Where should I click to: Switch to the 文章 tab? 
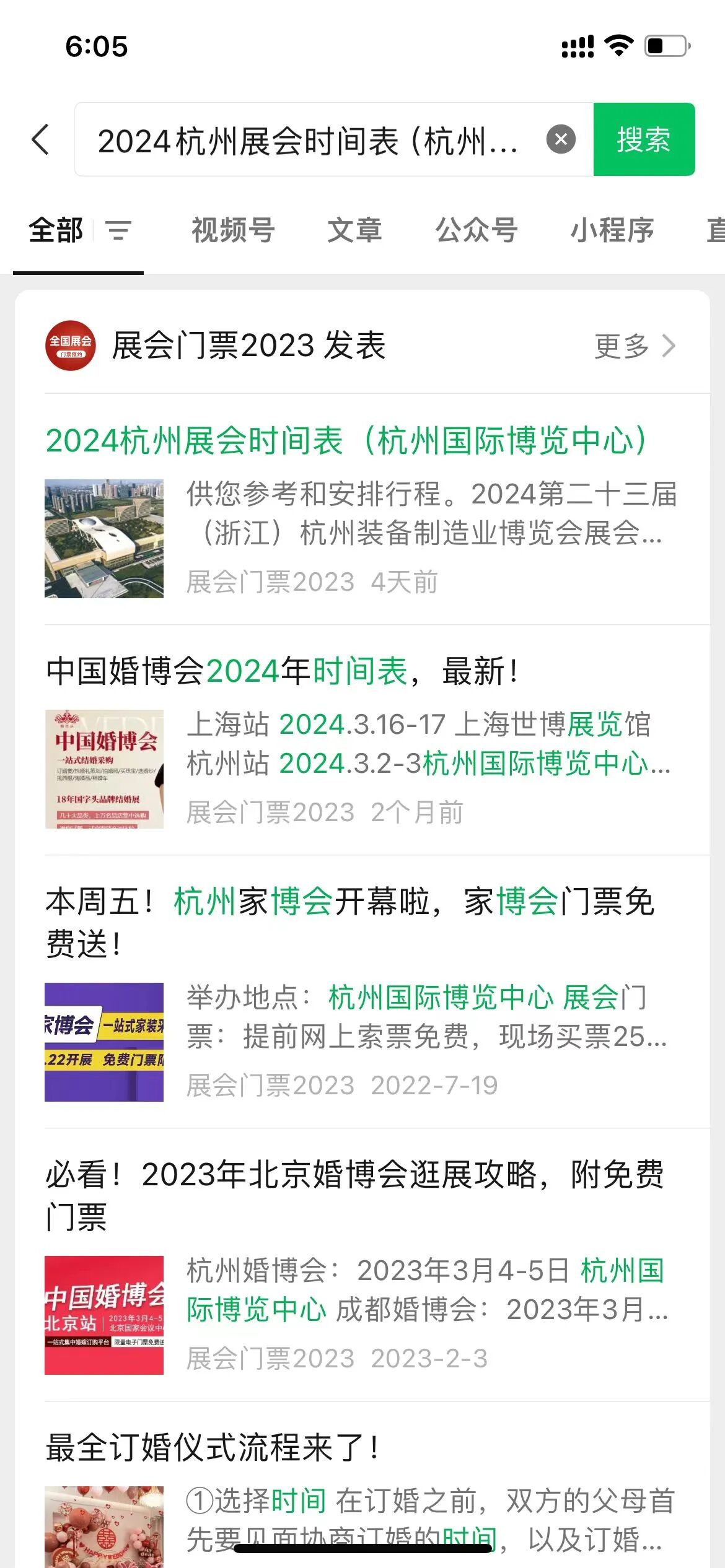click(x=354, y=230)
